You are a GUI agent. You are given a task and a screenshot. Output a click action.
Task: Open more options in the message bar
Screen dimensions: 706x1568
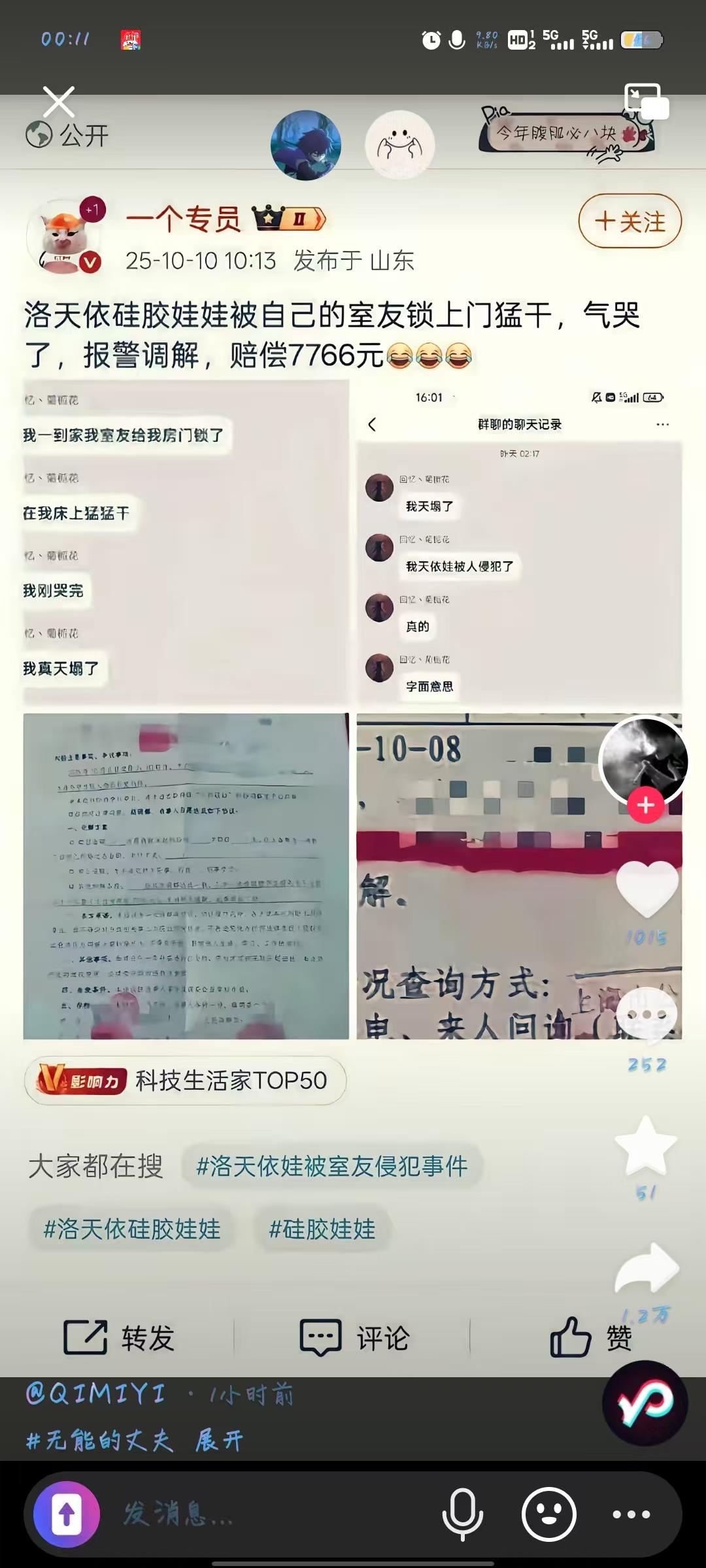coord(631,1514)
